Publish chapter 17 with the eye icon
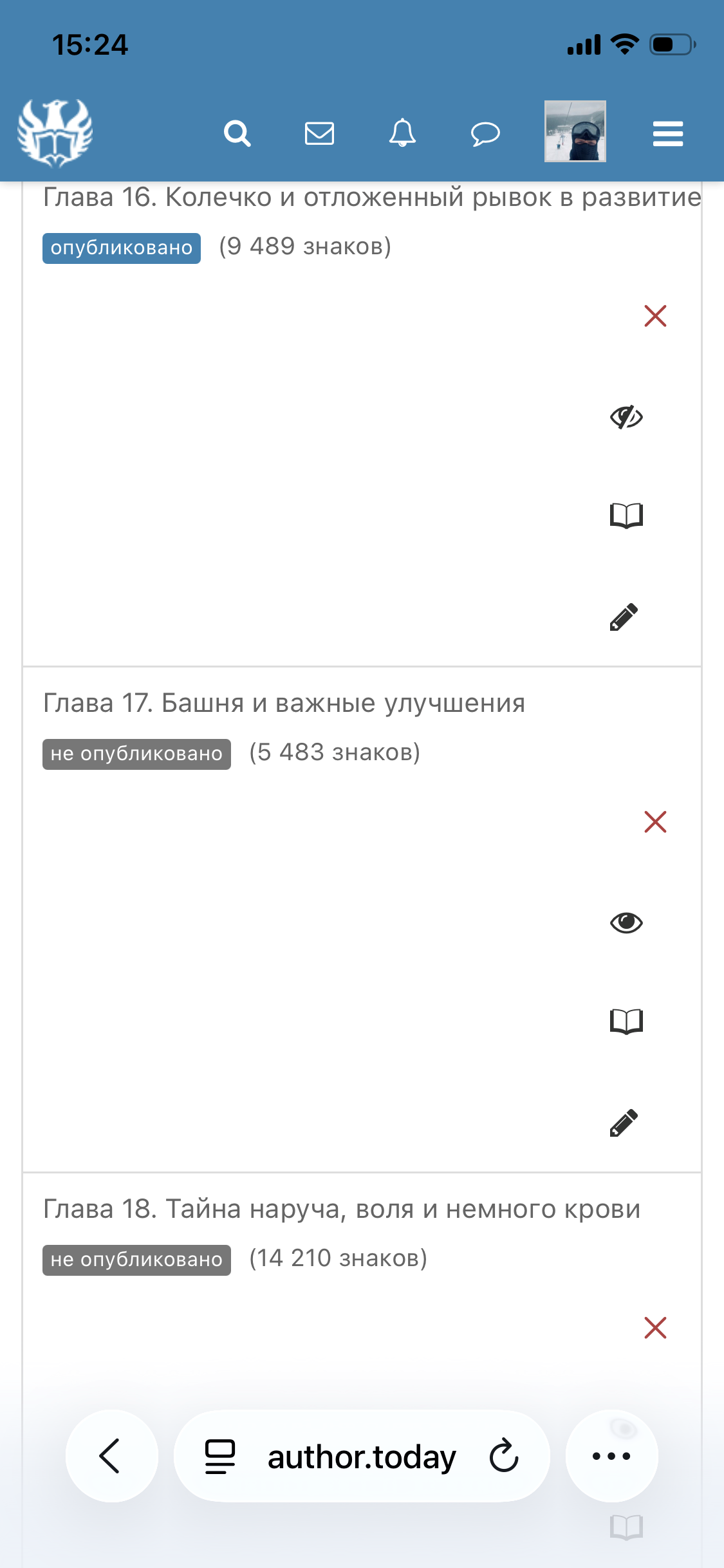Image resolution: width=724 pixels, height=1568 pixels. coord(626,922)
